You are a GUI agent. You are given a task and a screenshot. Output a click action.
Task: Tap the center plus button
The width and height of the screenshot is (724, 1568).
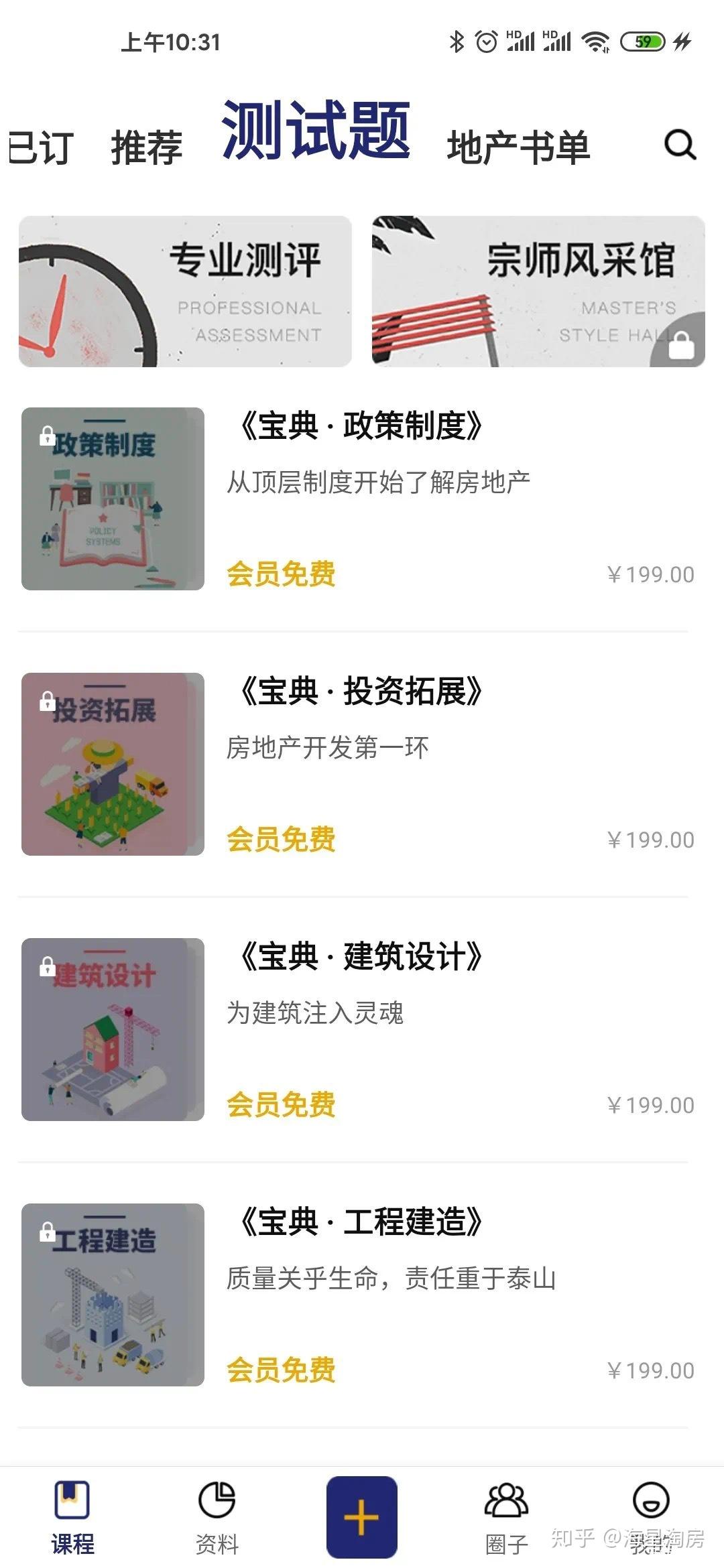[x=361, y=1516]
